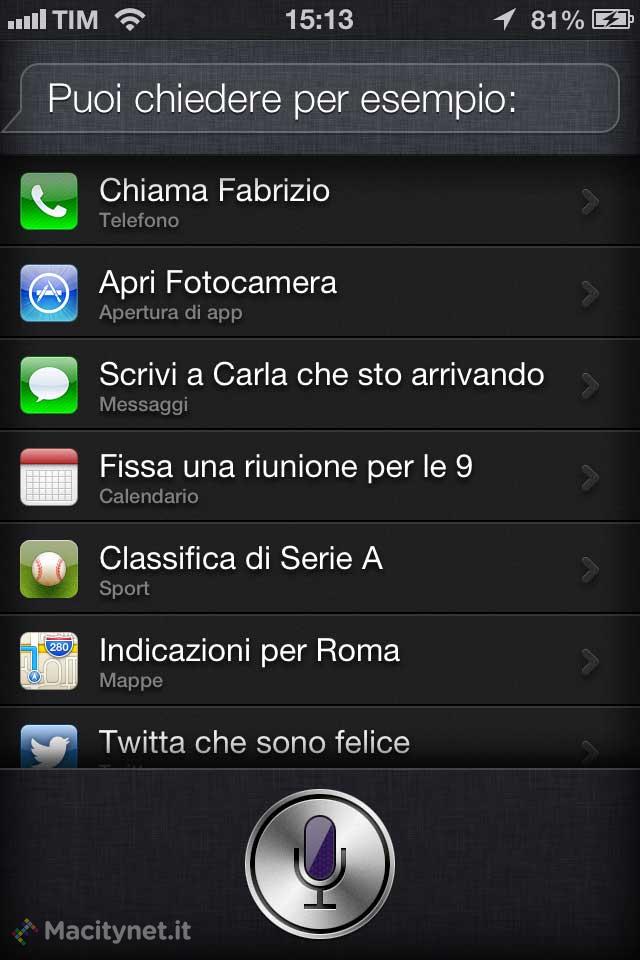The image size is (640, 960).
Task: Select the Apri Fotocamera example row
Action: pos(320,293)
